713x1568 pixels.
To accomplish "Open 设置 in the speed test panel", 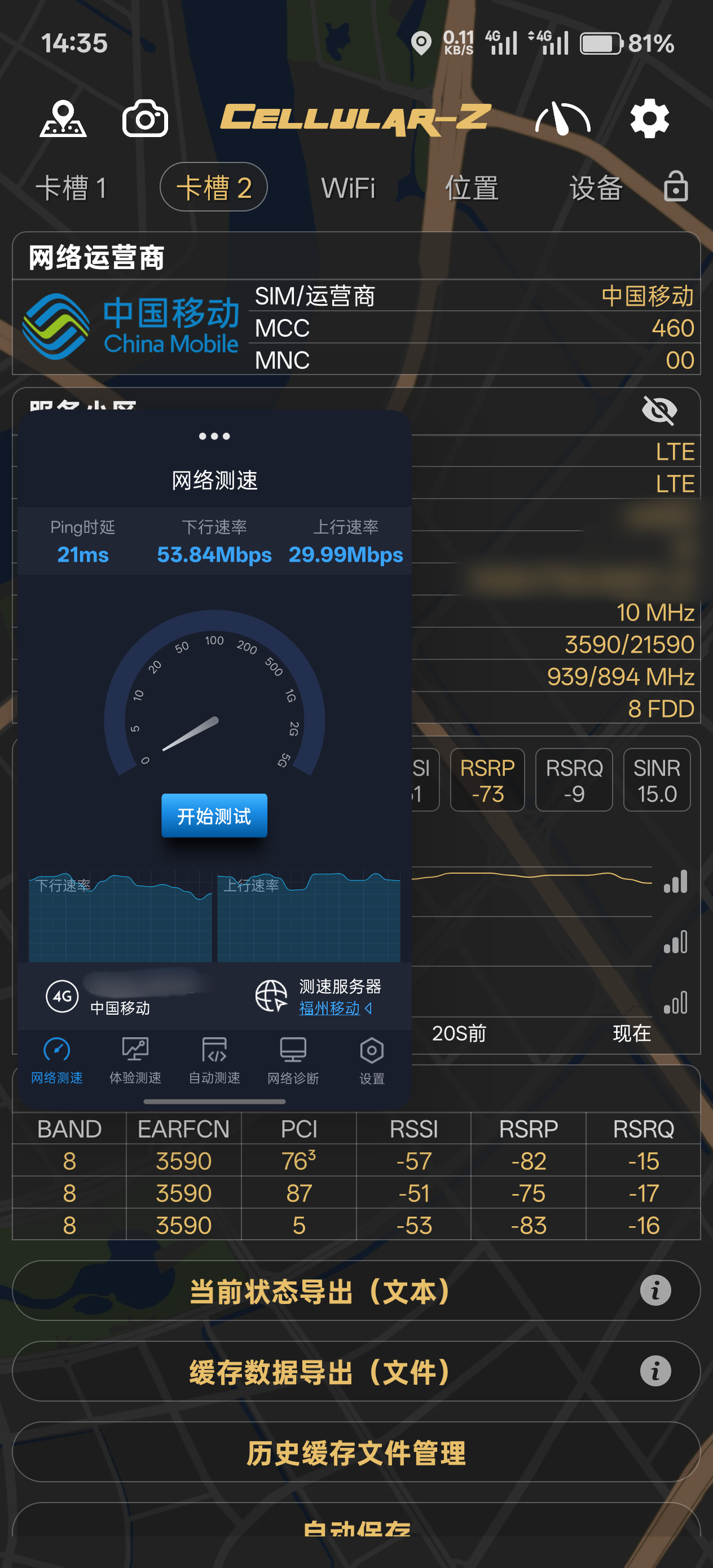I will pos(371,1060).
